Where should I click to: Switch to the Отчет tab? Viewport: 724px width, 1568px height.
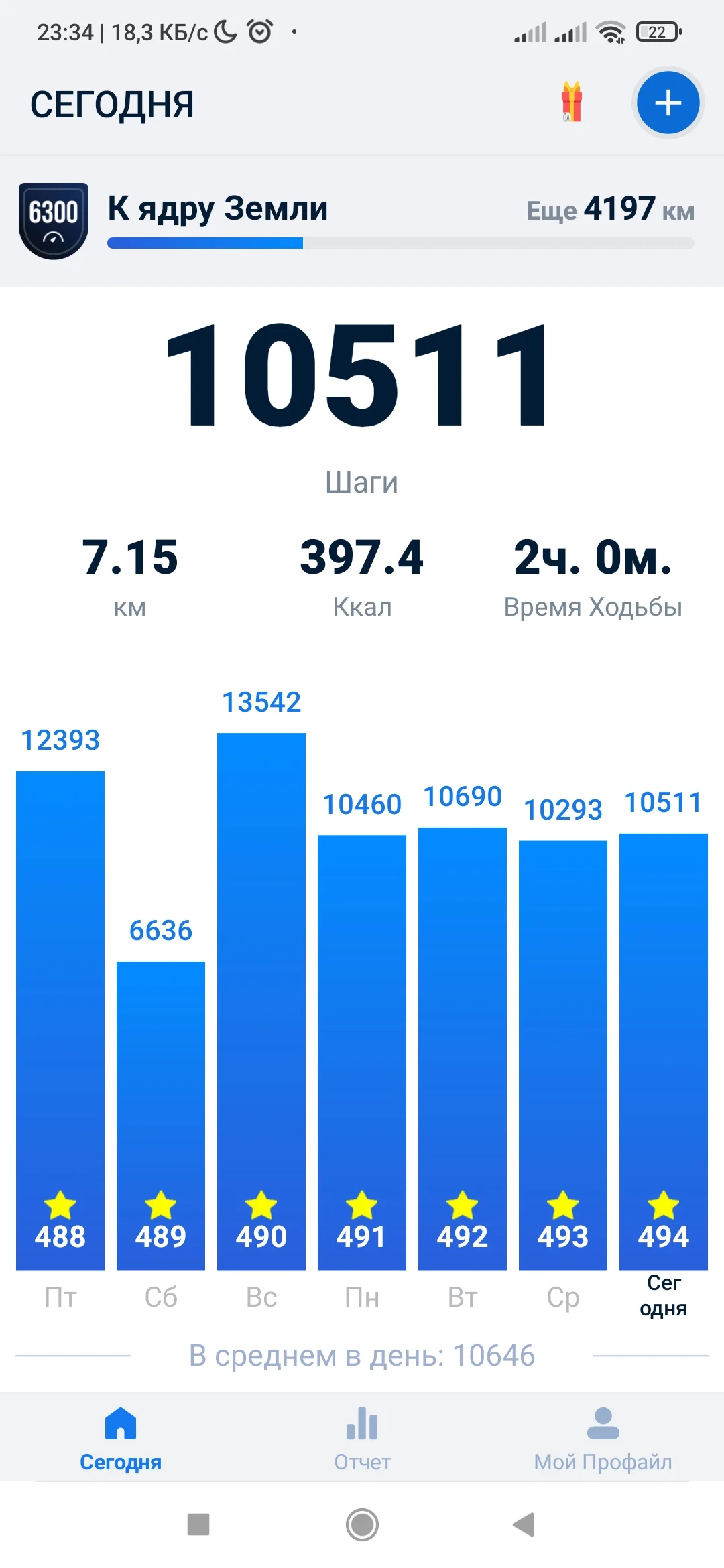pyautogui.click(x=362, y=1438)
